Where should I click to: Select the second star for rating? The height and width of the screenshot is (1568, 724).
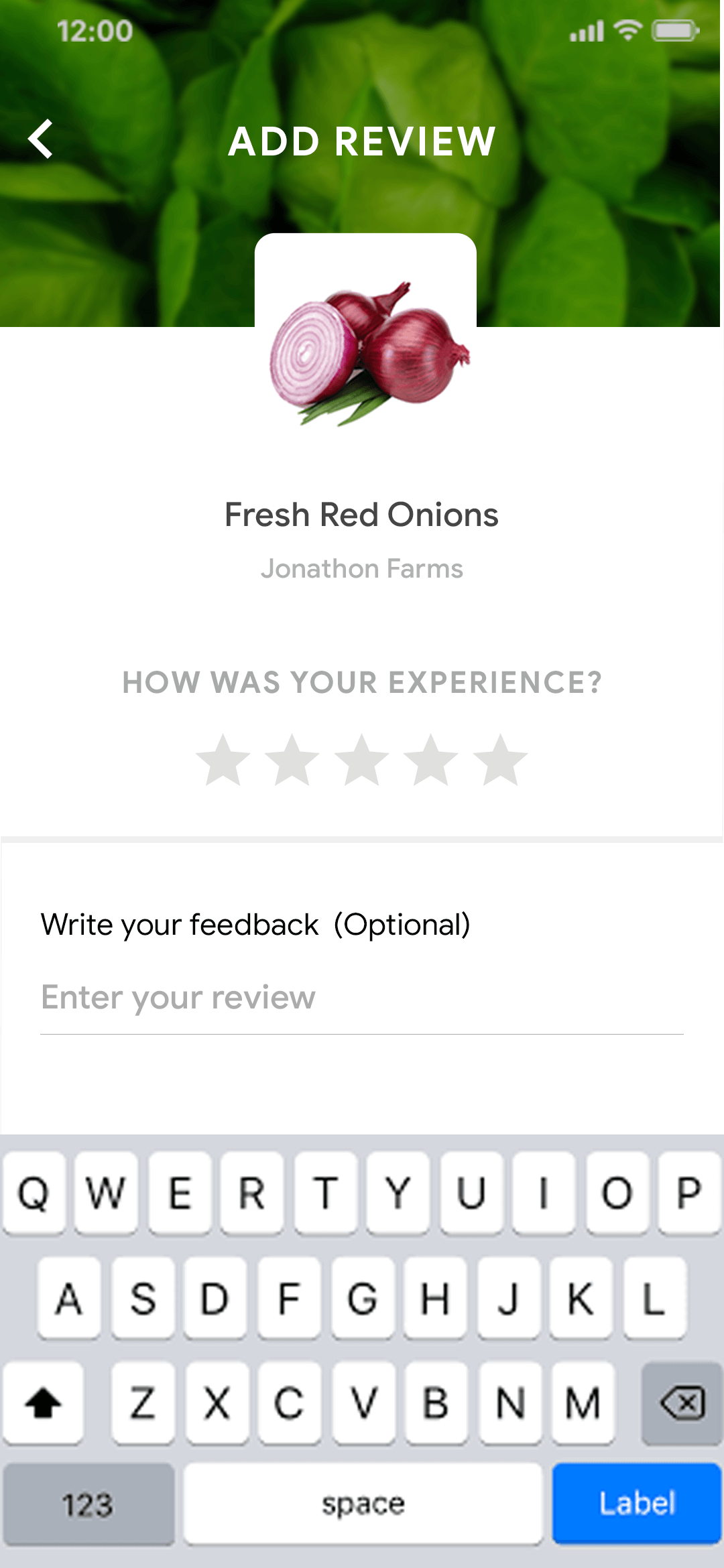click(x=292, y=760)
